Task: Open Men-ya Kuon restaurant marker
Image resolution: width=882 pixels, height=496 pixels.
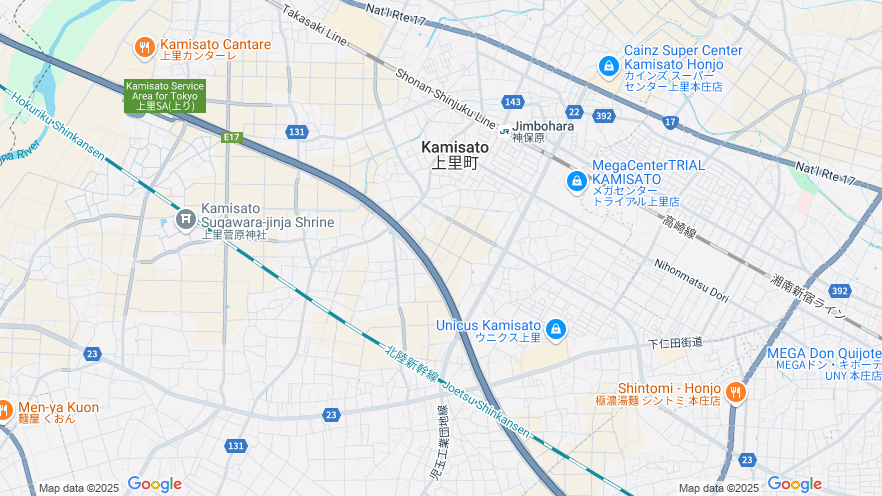Action: 5,410
